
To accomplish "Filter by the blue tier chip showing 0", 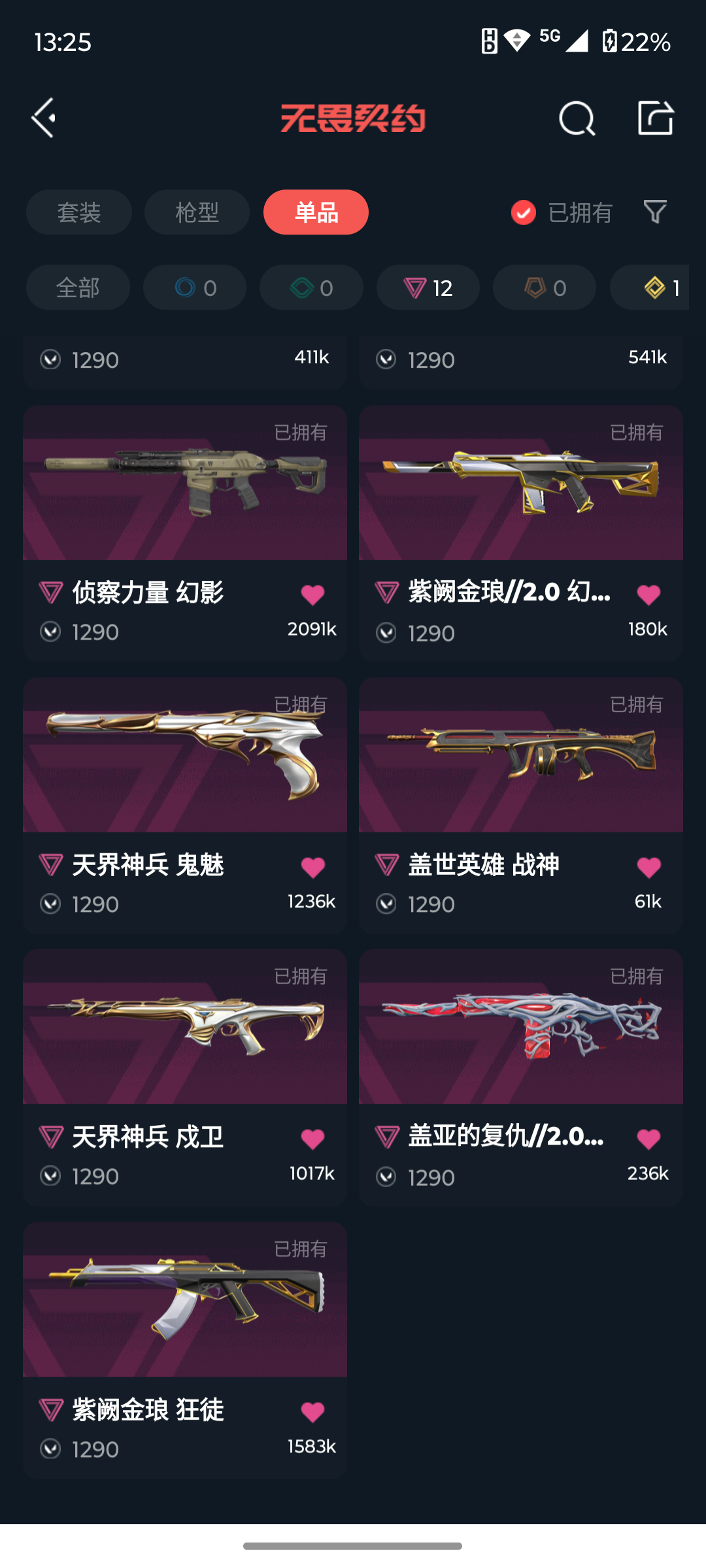I will 195,287.
